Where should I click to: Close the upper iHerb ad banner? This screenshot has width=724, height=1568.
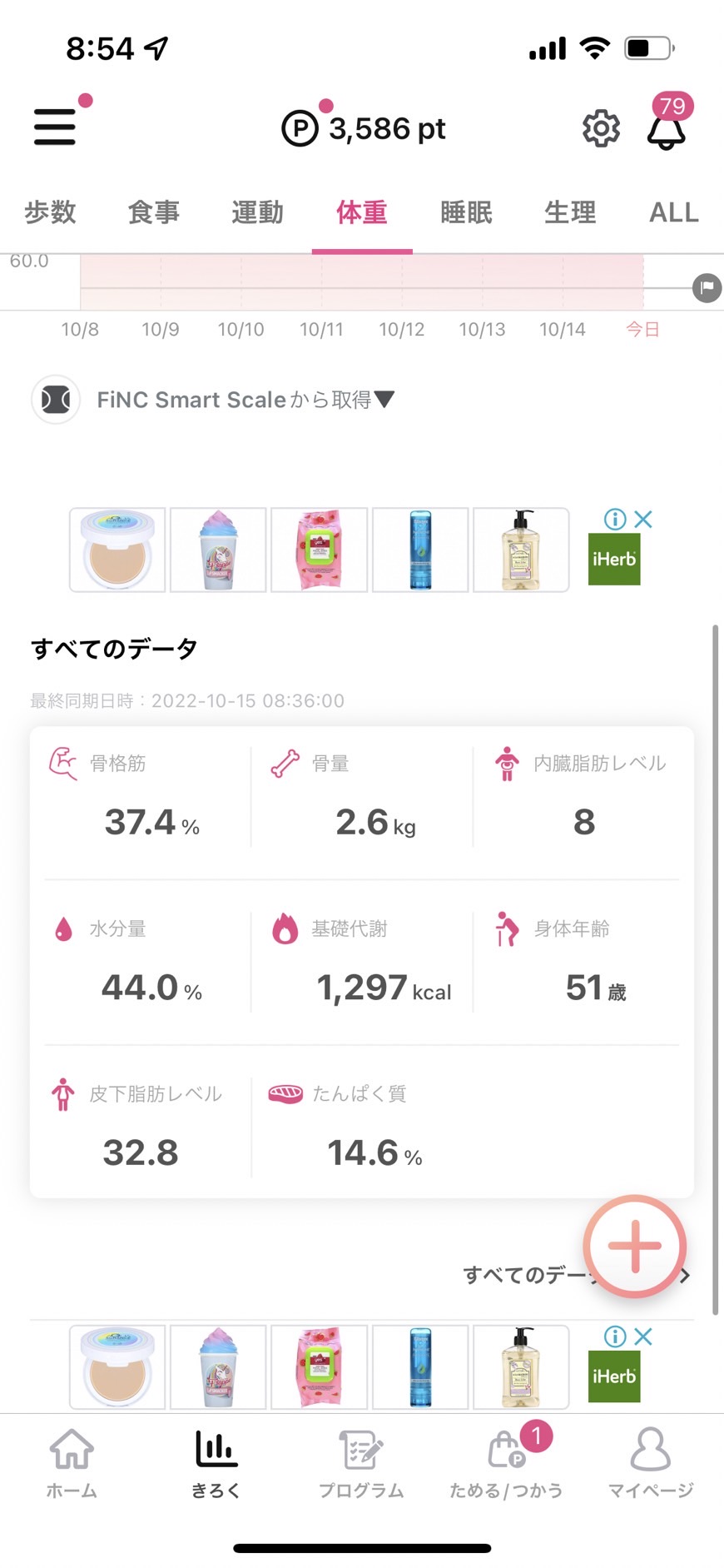[643, 520]
